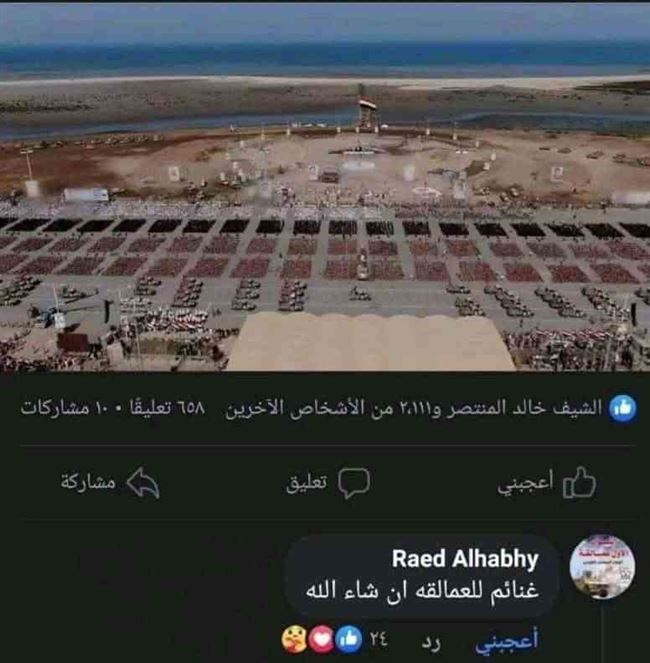Tap تعليق to comment on the post
This screenshot has height=663, width=650.
[x=327, y=483]
